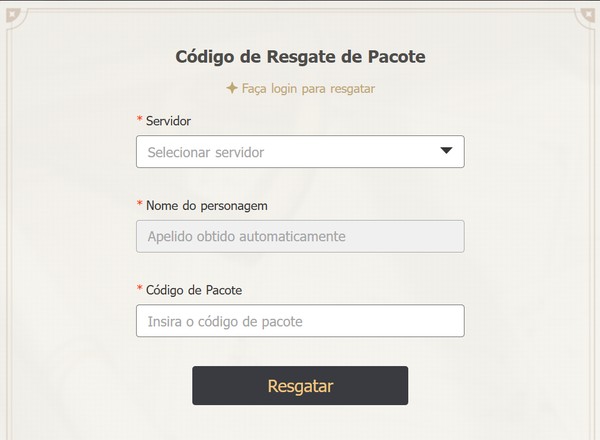Tap the Código de Pacote input field
This screenshot has width=600, height=440.
pyautogui.click(x=300, y=321)
